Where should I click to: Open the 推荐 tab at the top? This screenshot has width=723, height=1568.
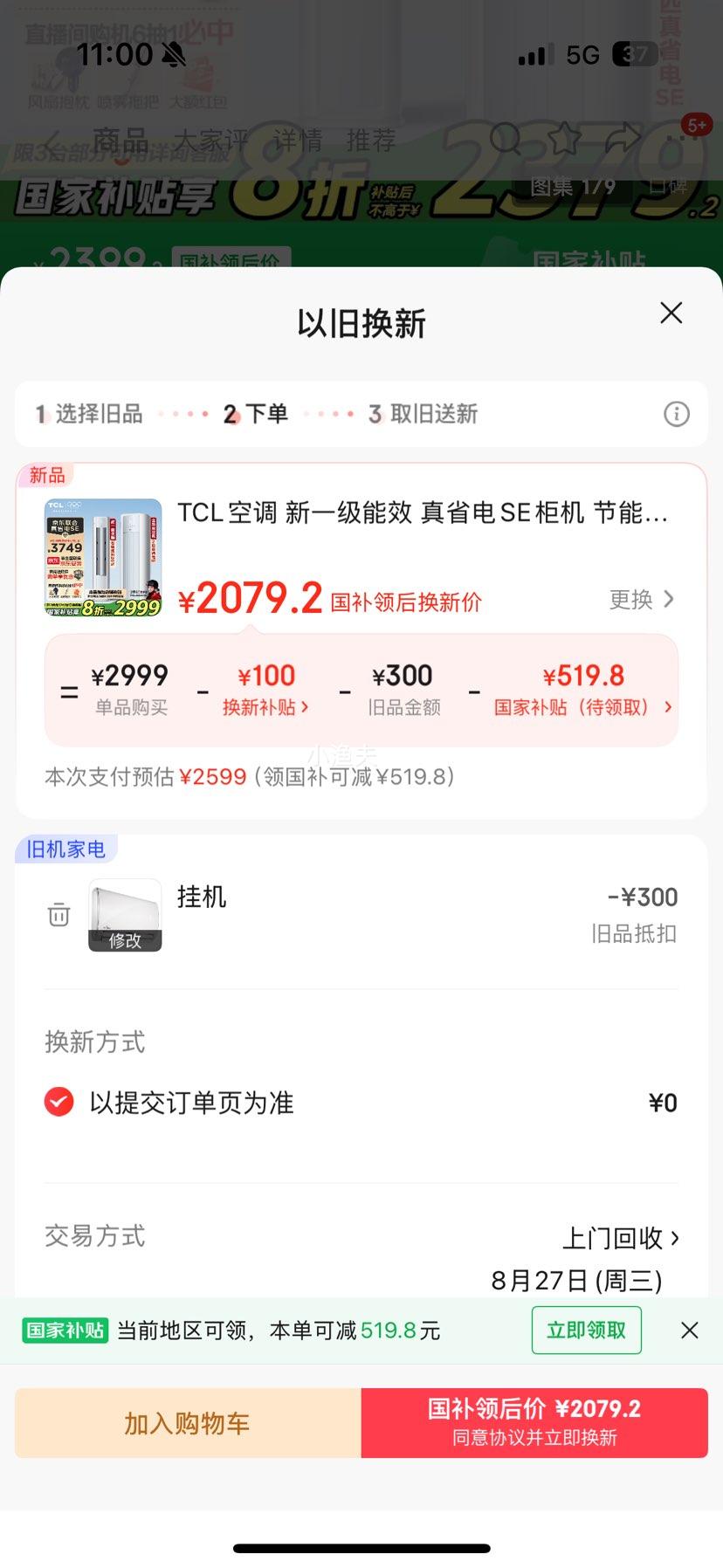(370, 140)
